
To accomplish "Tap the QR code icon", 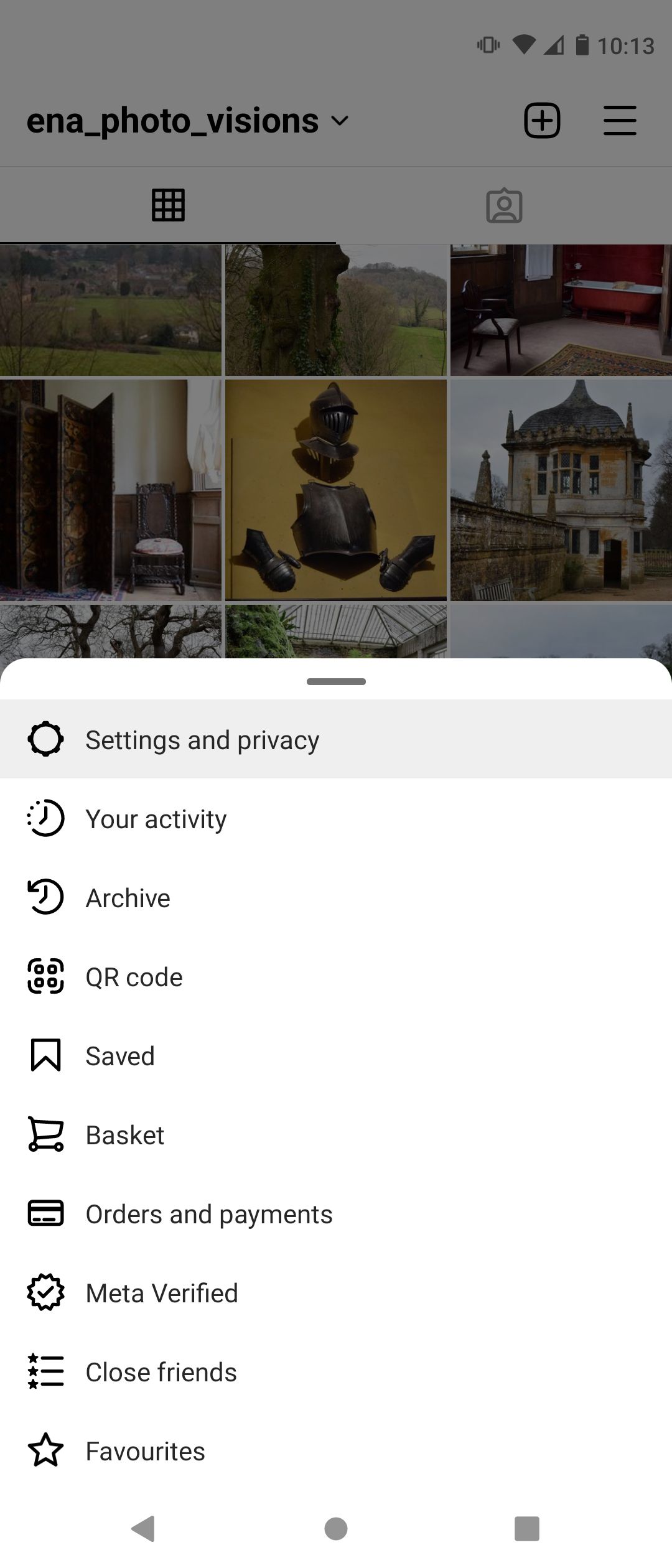I will click(45, 976).
